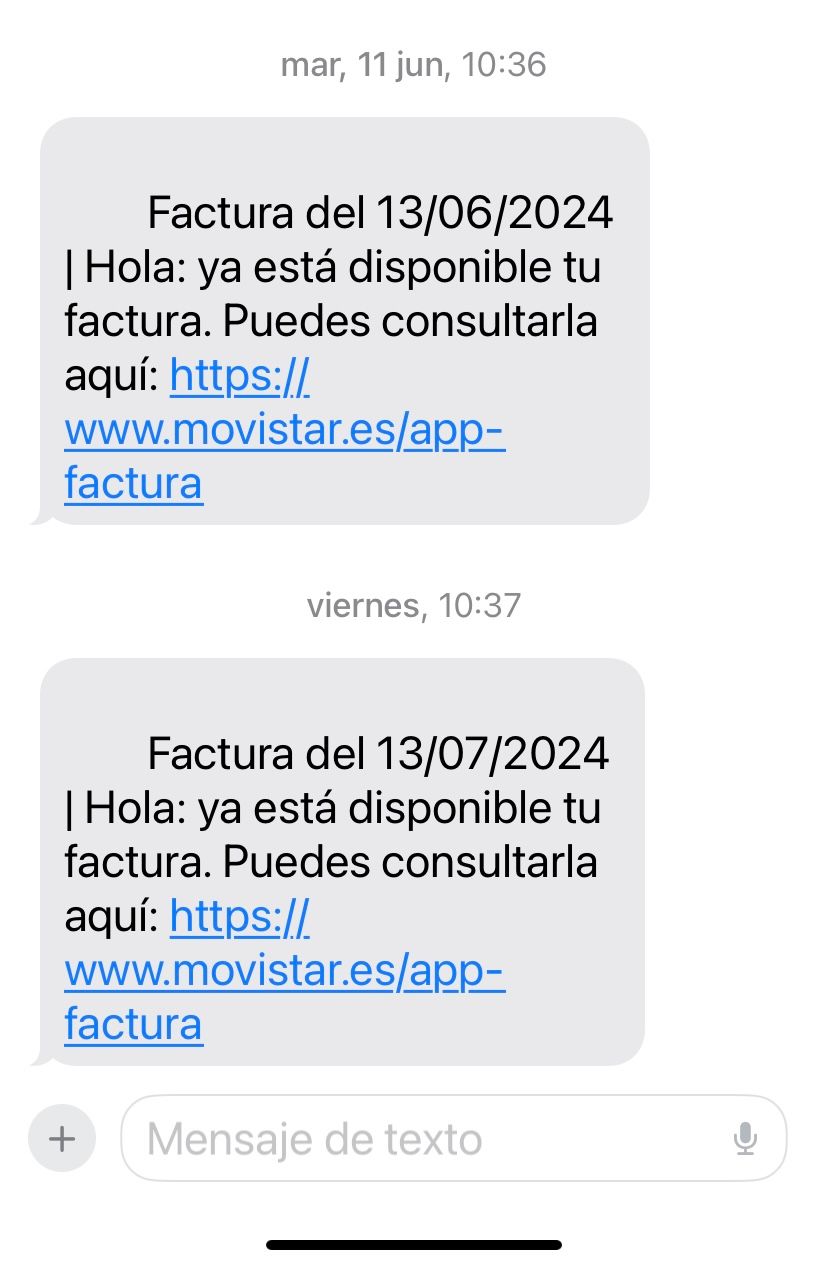Open the link in the 13/06/2024 invoice message
This screenshot has width=828, height=1266.
click(284, 431)
